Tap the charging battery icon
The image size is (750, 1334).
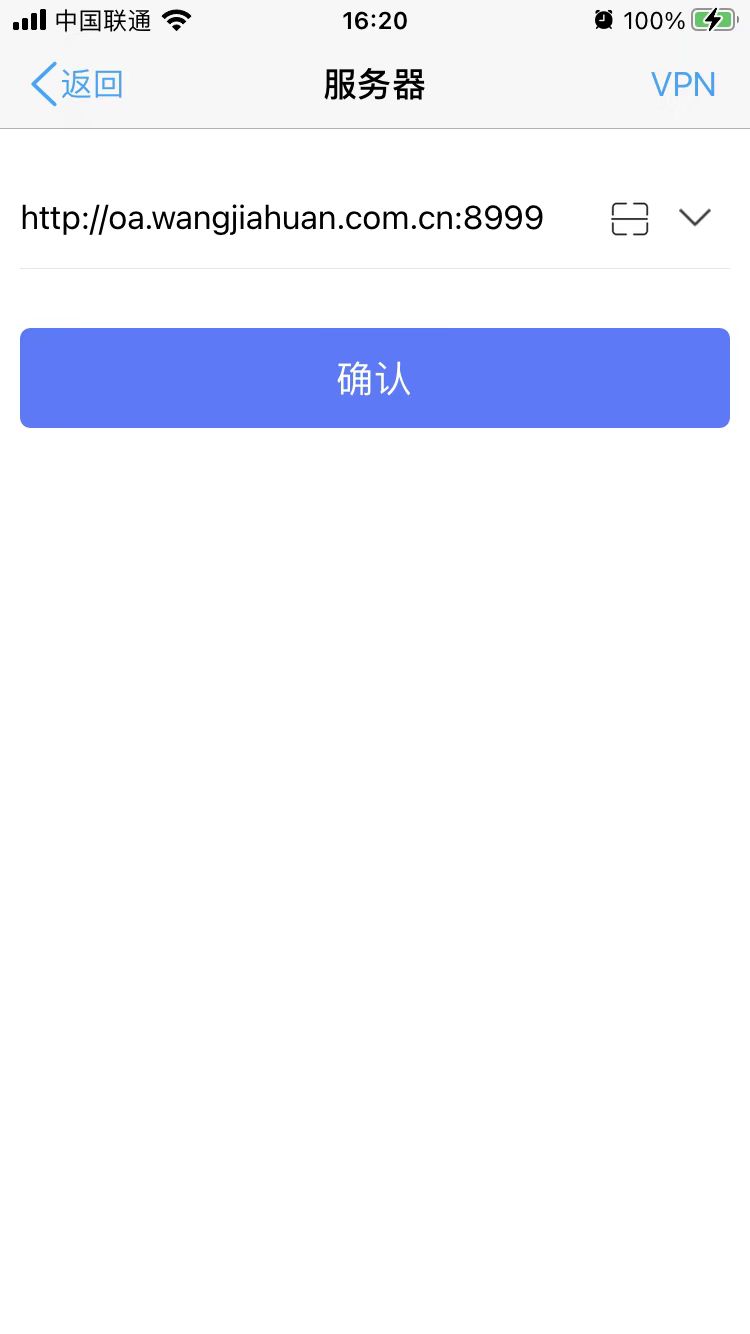pyautogui.click(x=712, y=19)
